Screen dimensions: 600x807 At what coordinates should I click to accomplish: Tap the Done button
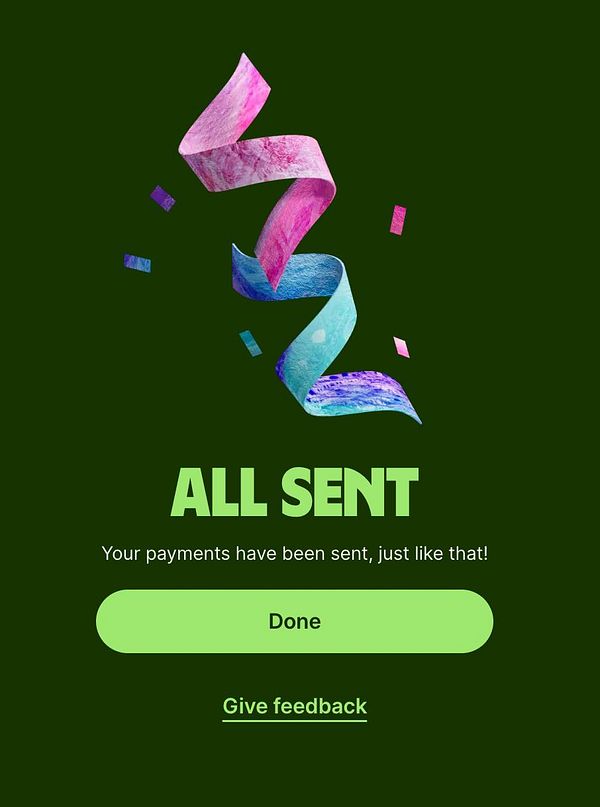point(294,621)
